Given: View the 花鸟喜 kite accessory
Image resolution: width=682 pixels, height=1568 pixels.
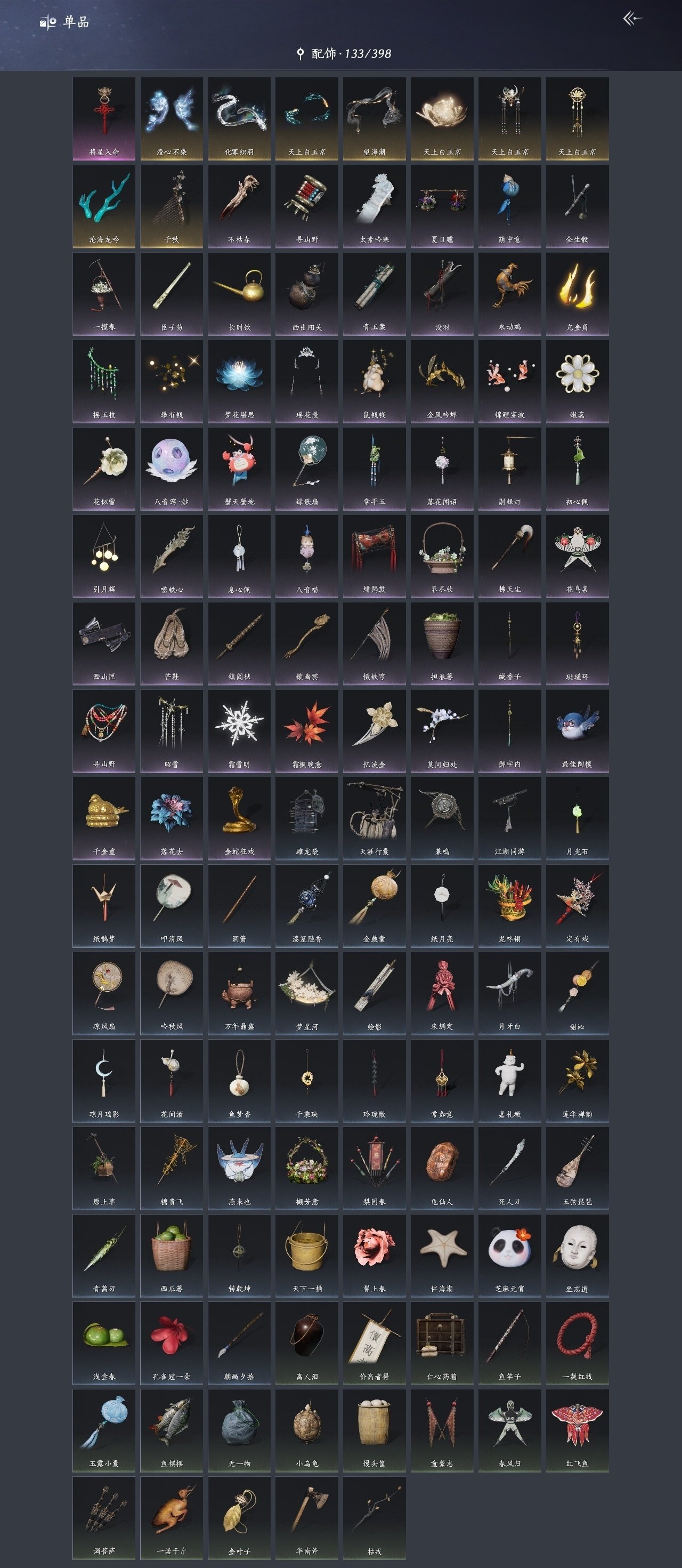Looking at the screenshot, I should pos(577,556).
